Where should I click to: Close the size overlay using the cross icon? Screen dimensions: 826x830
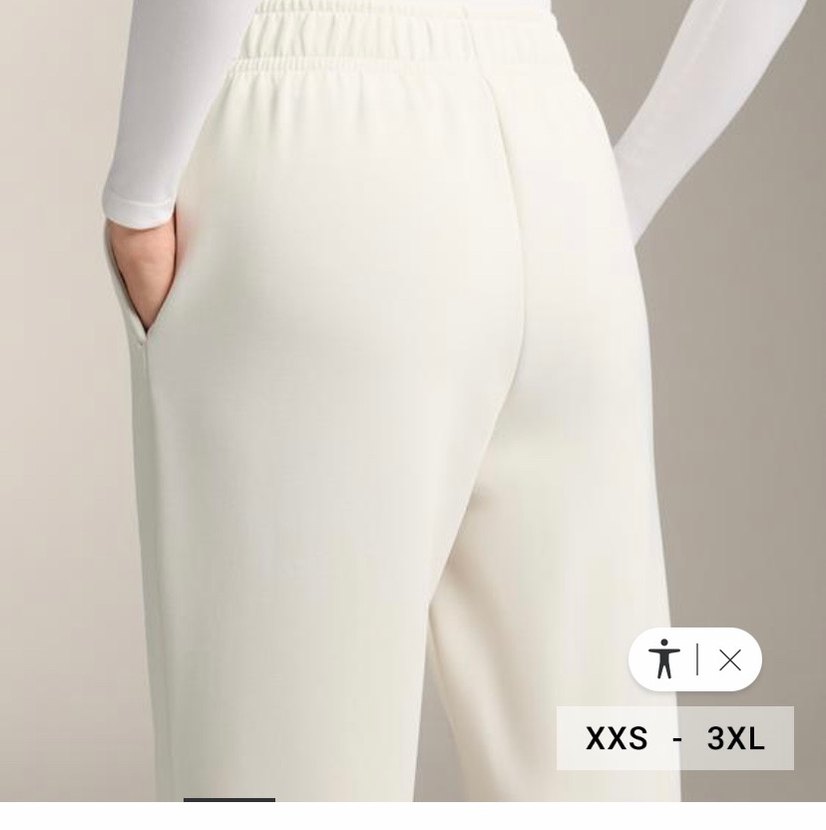(729, 659)
